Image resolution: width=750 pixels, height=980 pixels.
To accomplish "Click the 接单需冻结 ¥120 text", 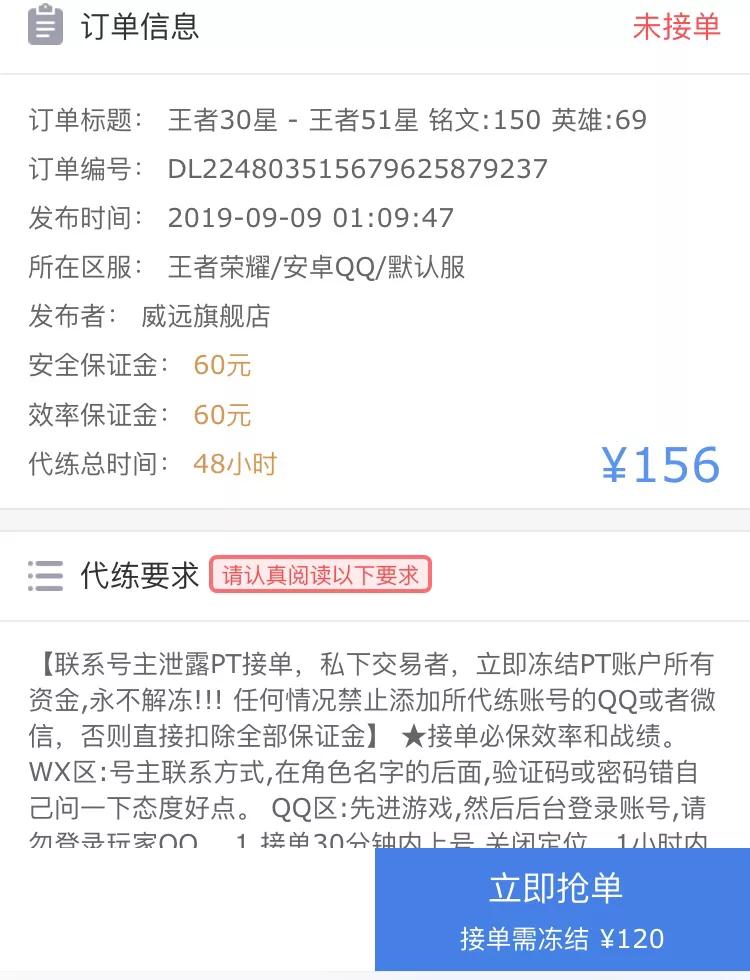I will [562, 939].
